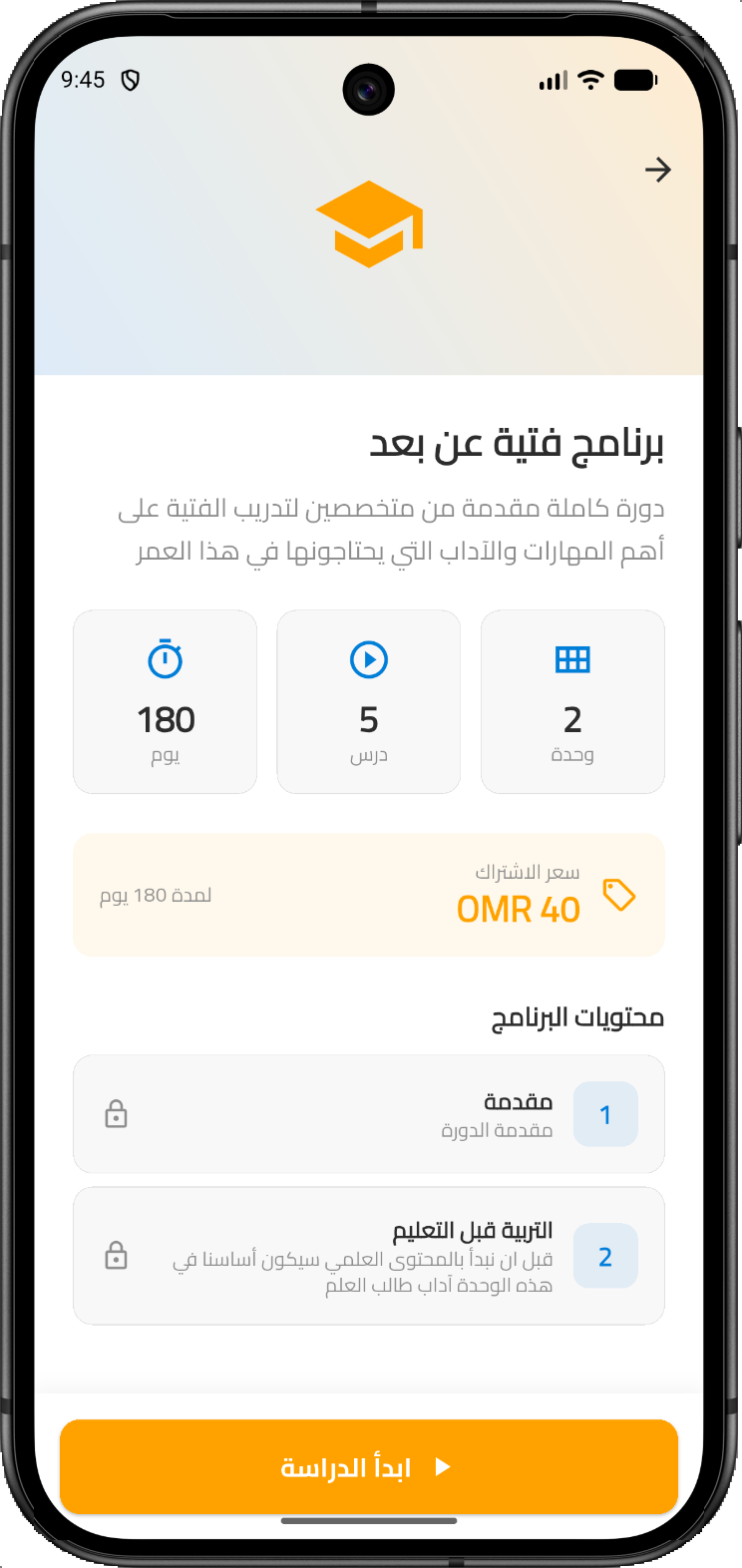Click the back arrow at the top

click(x=658, y=170)
